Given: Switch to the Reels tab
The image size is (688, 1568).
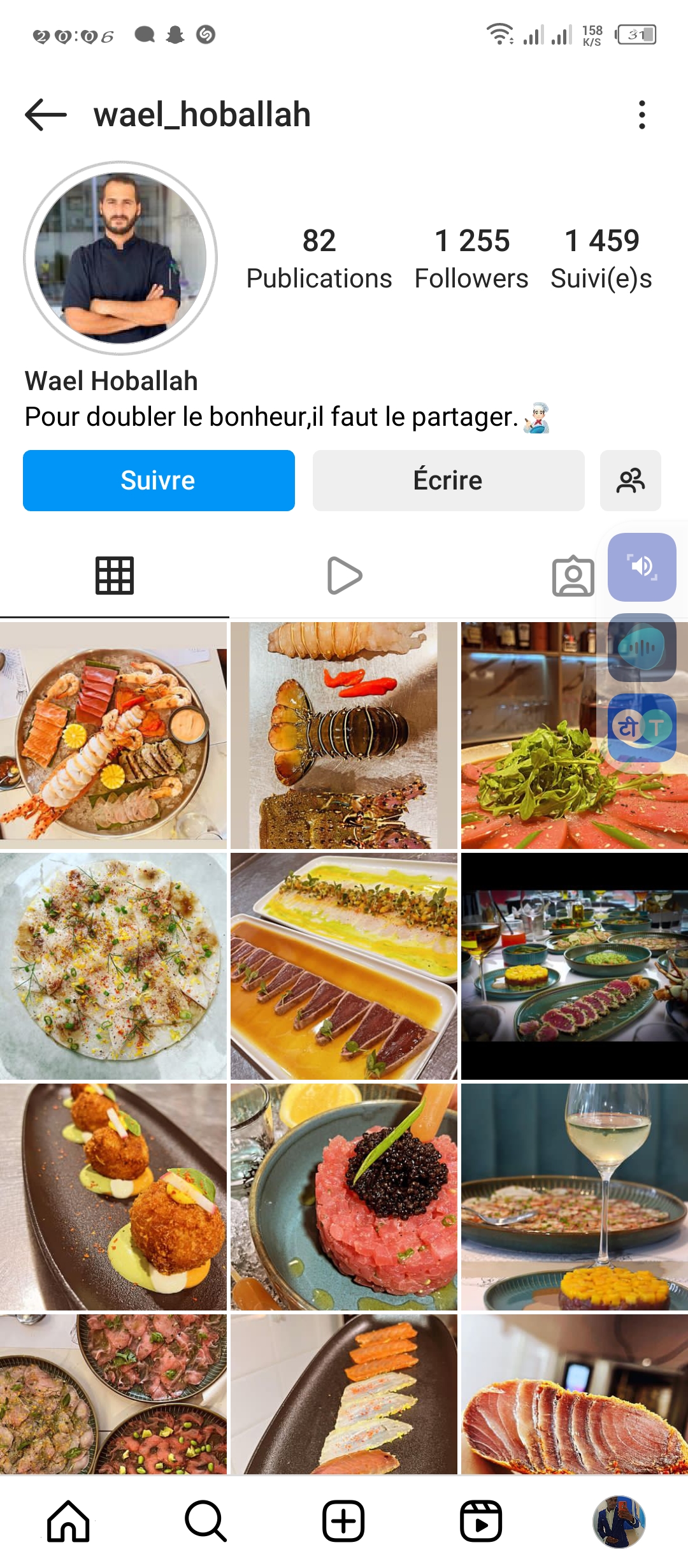Looking at the screenshot, I should 344,576.
